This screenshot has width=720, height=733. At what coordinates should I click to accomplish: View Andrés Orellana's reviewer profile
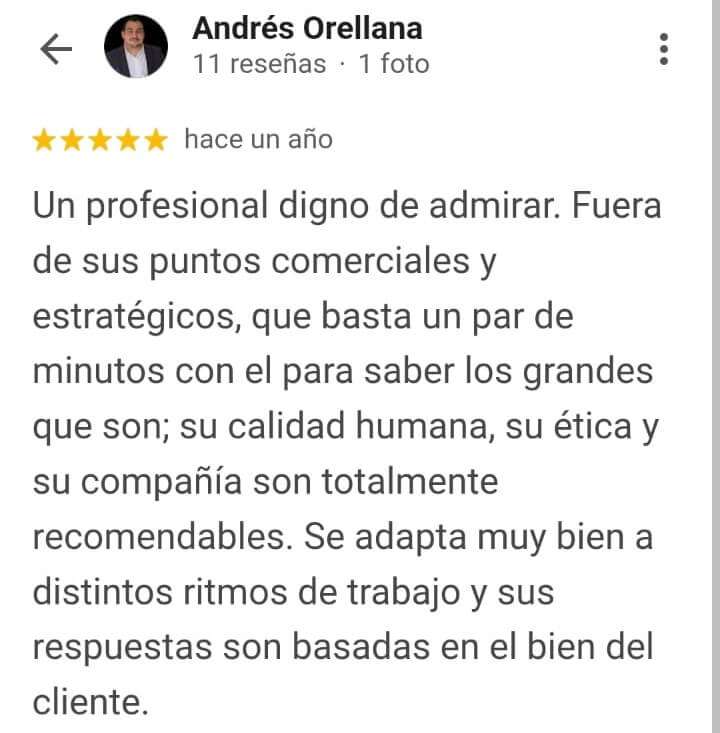point(307,28)
